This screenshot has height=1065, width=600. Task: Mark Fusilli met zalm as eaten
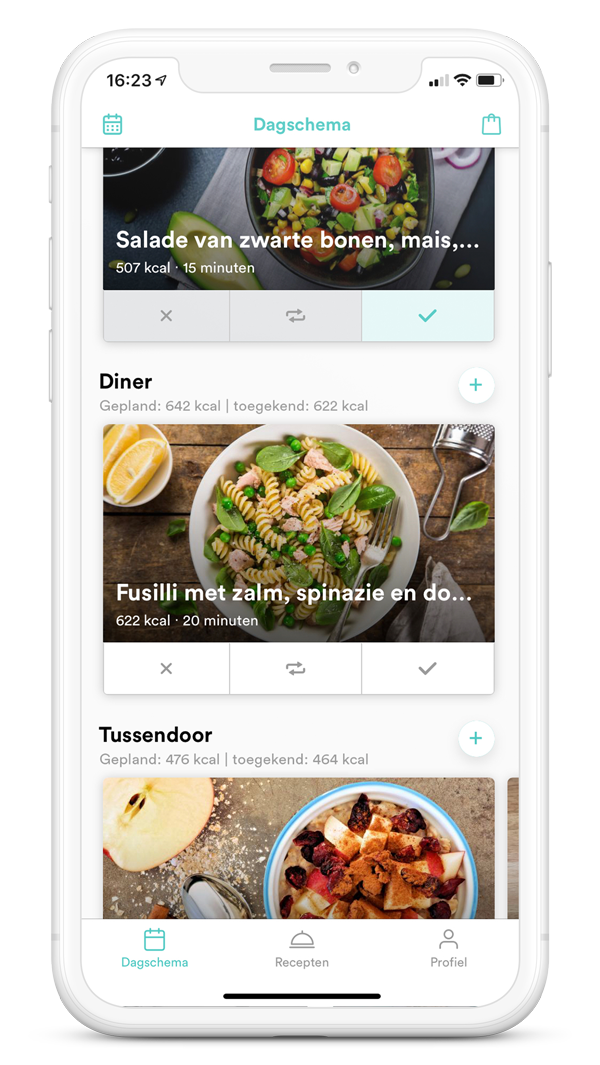click(x=427, y=669)
